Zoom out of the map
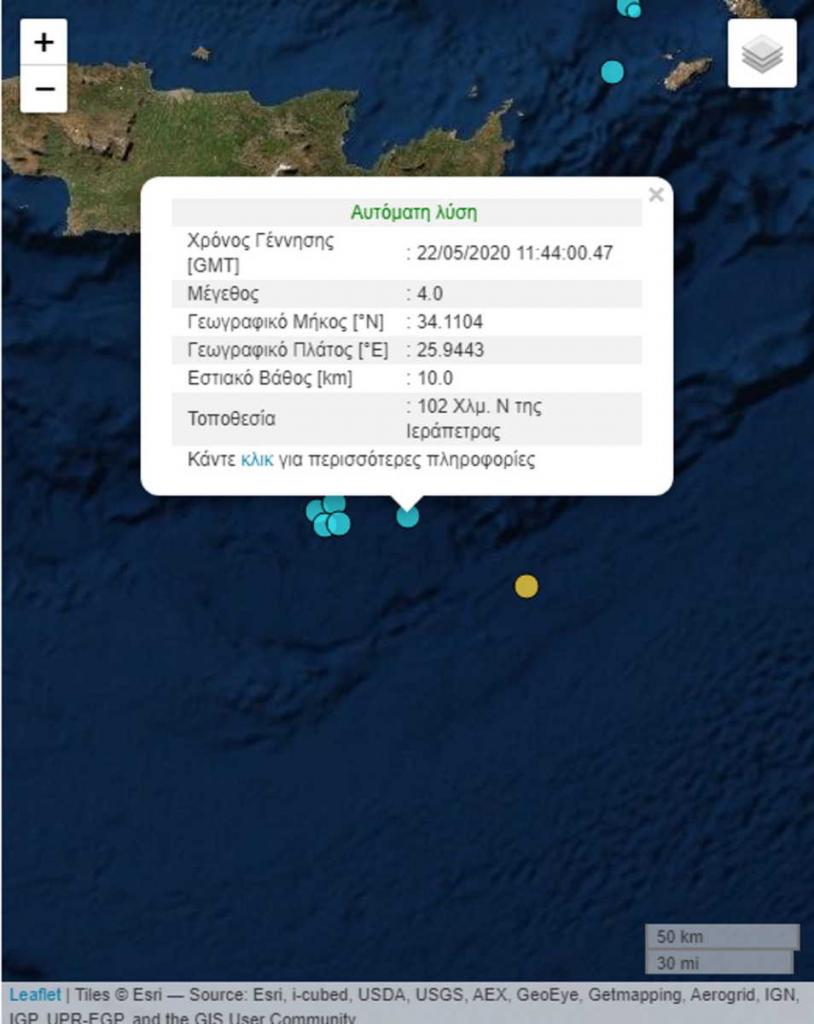Screen dimensions: 814x1024 click(44, 90)
